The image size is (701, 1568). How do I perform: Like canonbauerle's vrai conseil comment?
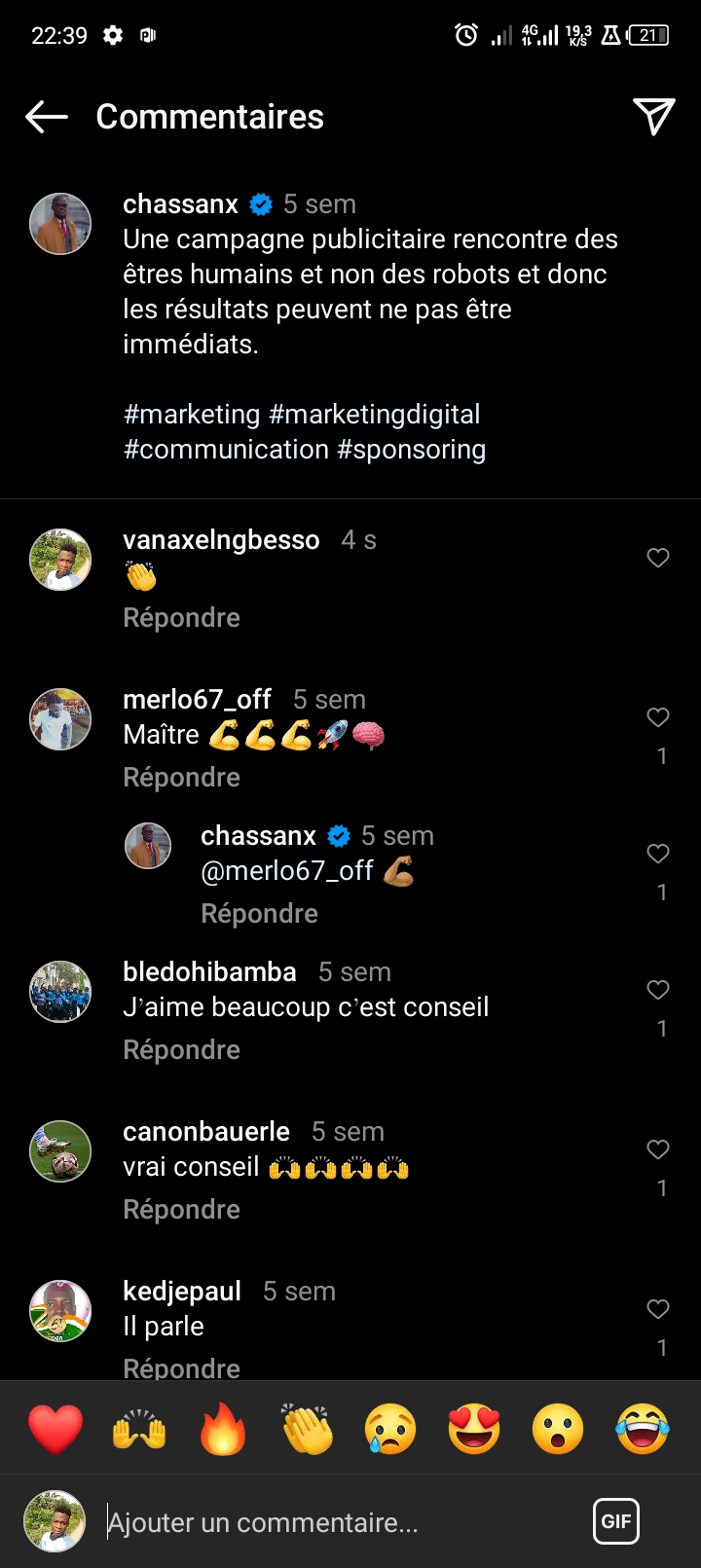tap(658, 1149)
